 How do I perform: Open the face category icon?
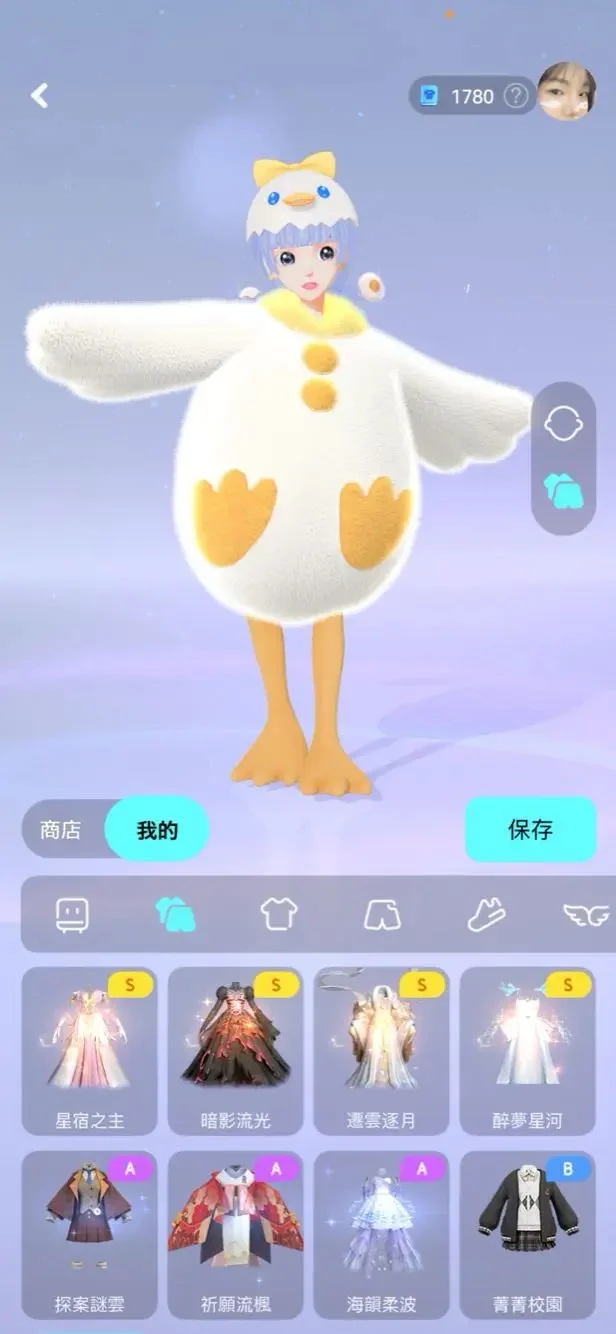click(x=72, y=914)
